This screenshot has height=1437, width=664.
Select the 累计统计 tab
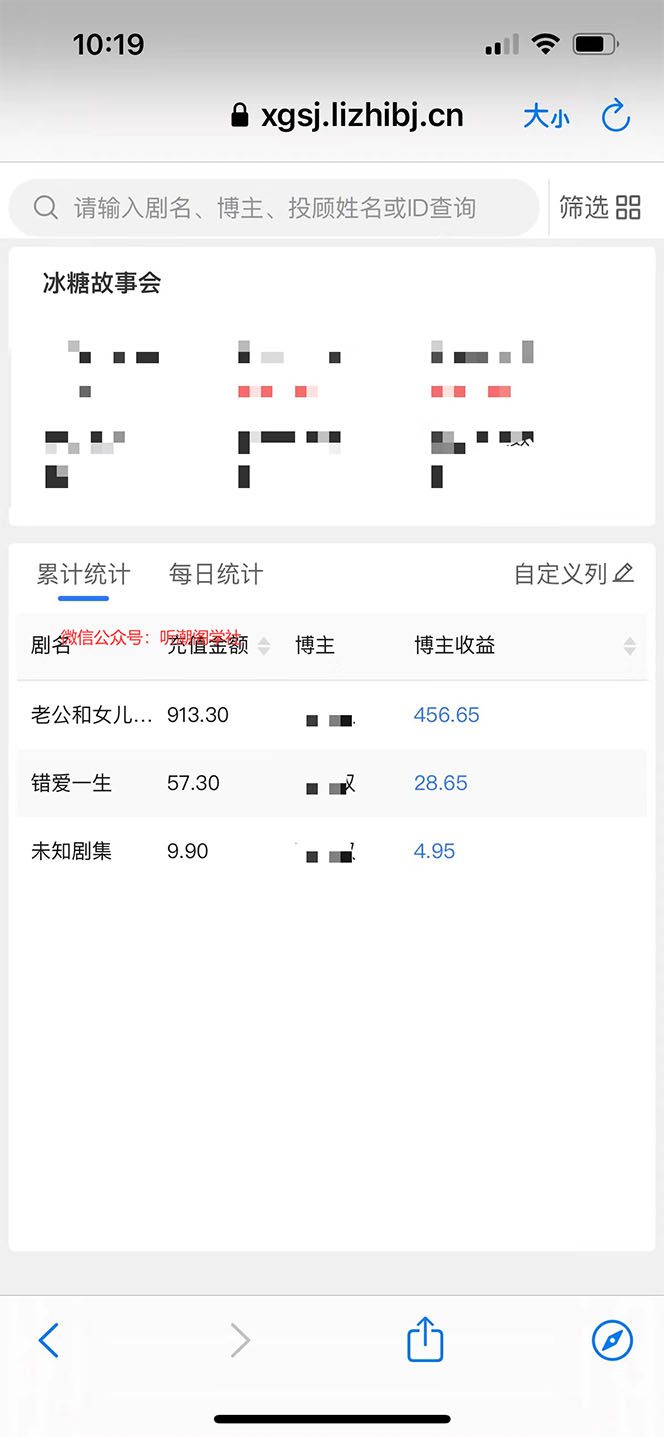83,574
